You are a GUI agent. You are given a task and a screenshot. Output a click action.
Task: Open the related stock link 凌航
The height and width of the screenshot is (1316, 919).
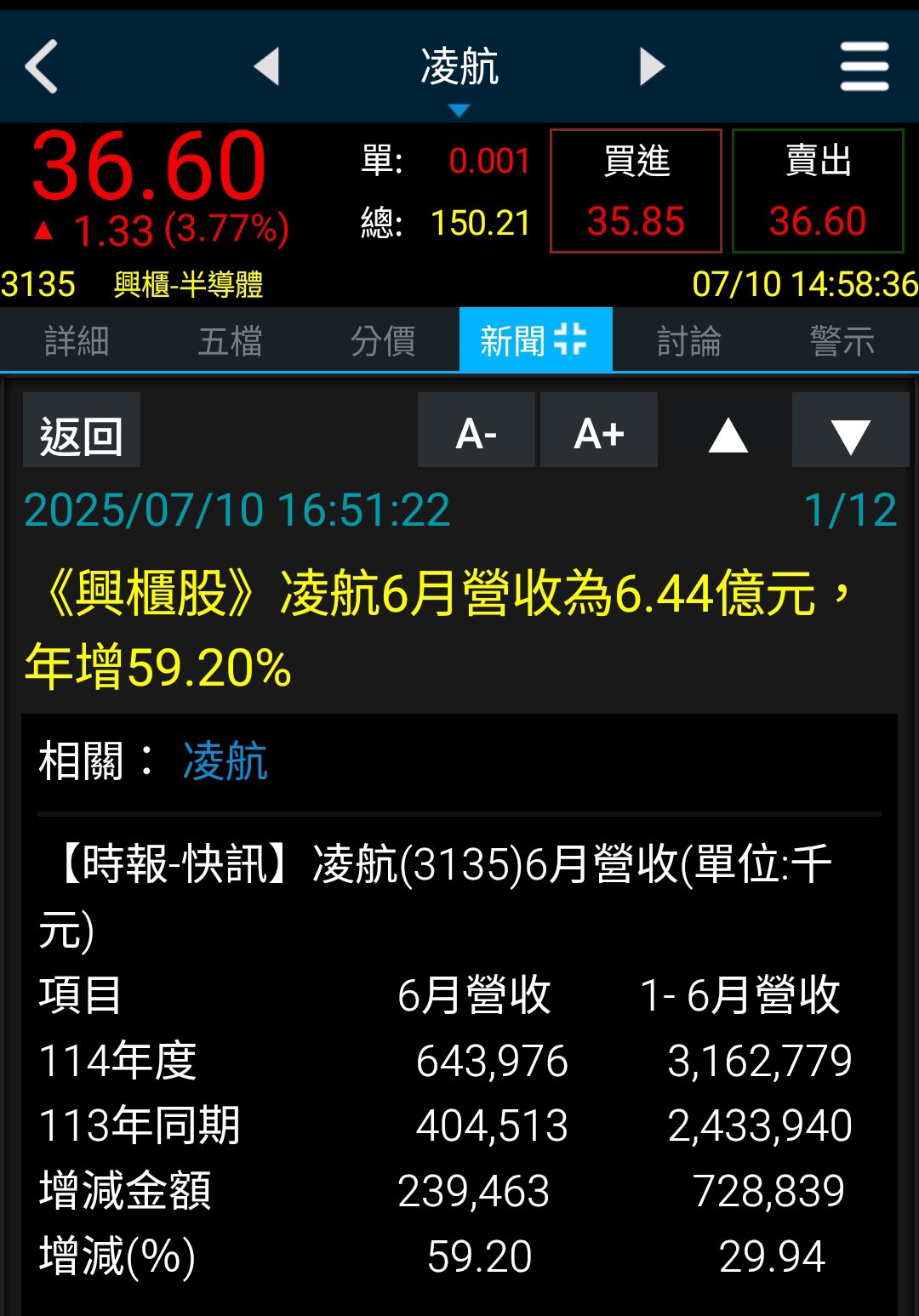click(x=225, y=761)
